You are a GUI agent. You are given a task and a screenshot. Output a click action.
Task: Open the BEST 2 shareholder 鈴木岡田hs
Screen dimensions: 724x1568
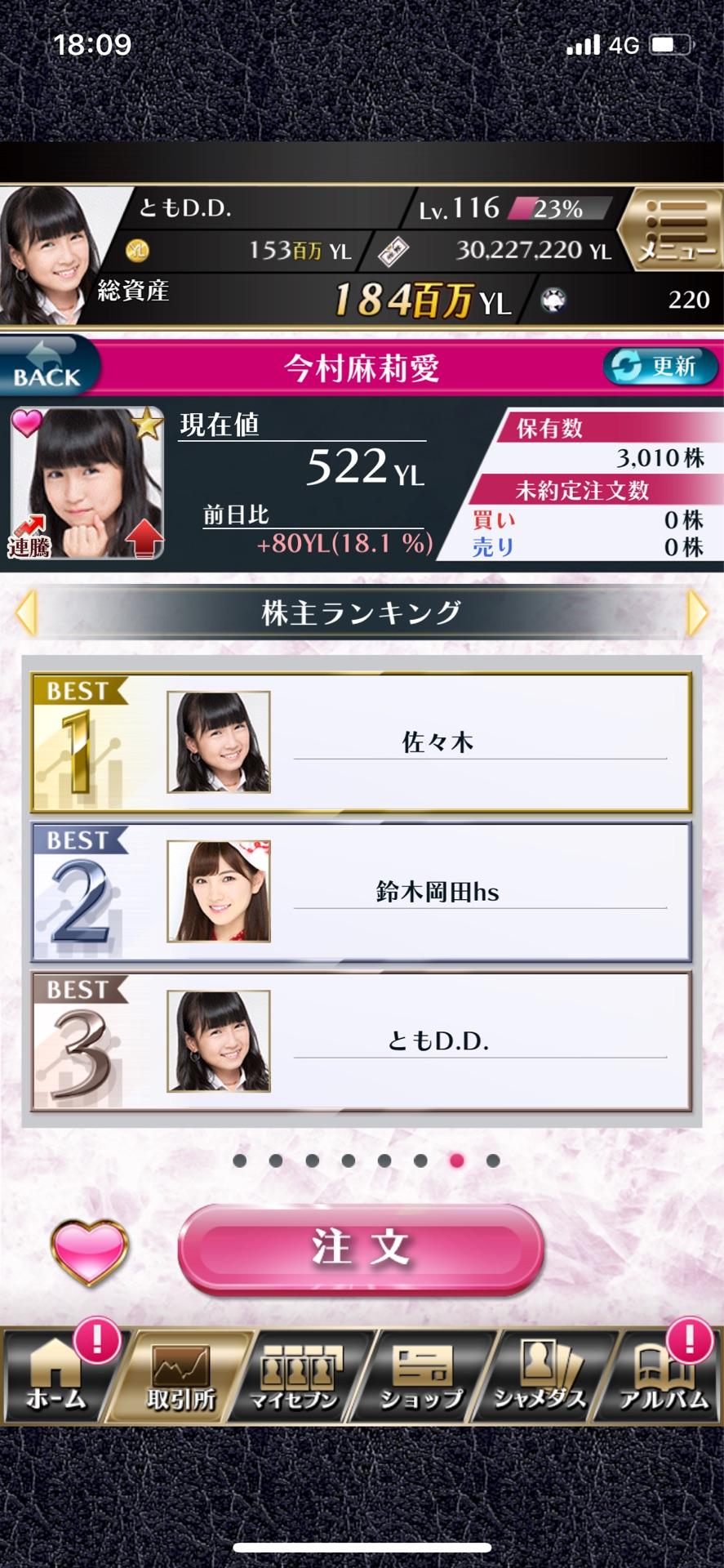[362, 892]
